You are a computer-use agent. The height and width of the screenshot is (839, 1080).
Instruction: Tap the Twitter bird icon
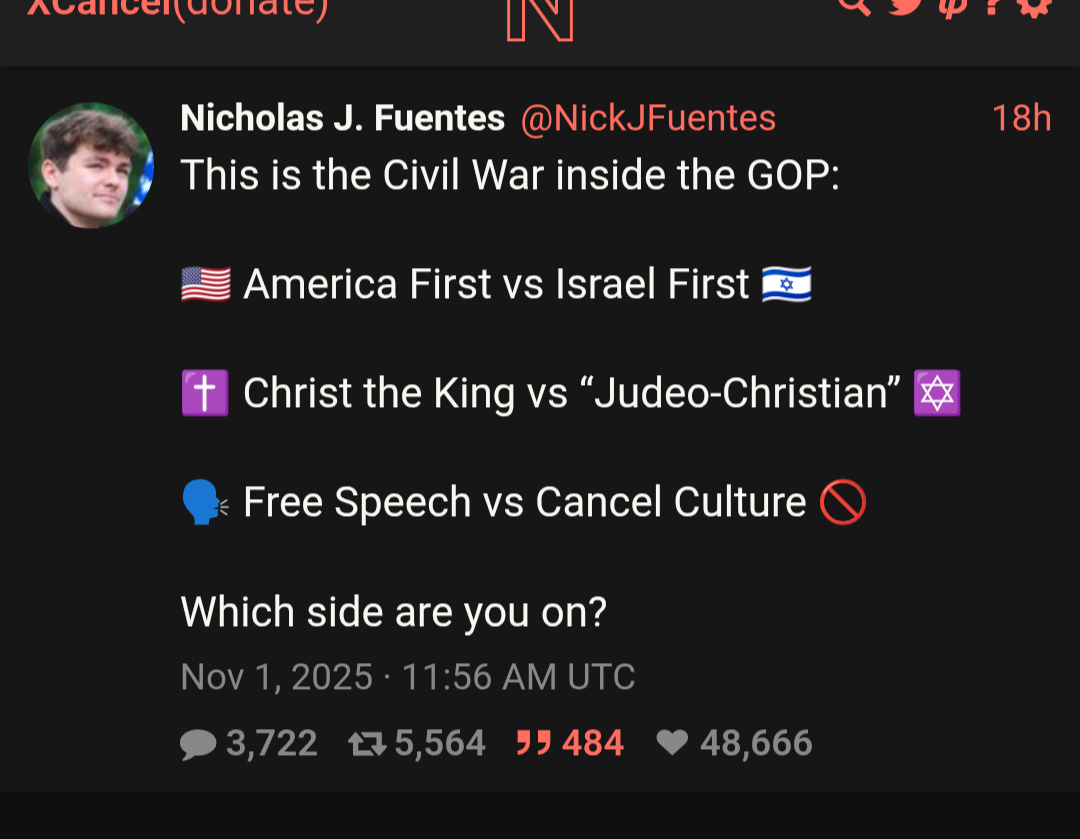(x=905, y=6)
